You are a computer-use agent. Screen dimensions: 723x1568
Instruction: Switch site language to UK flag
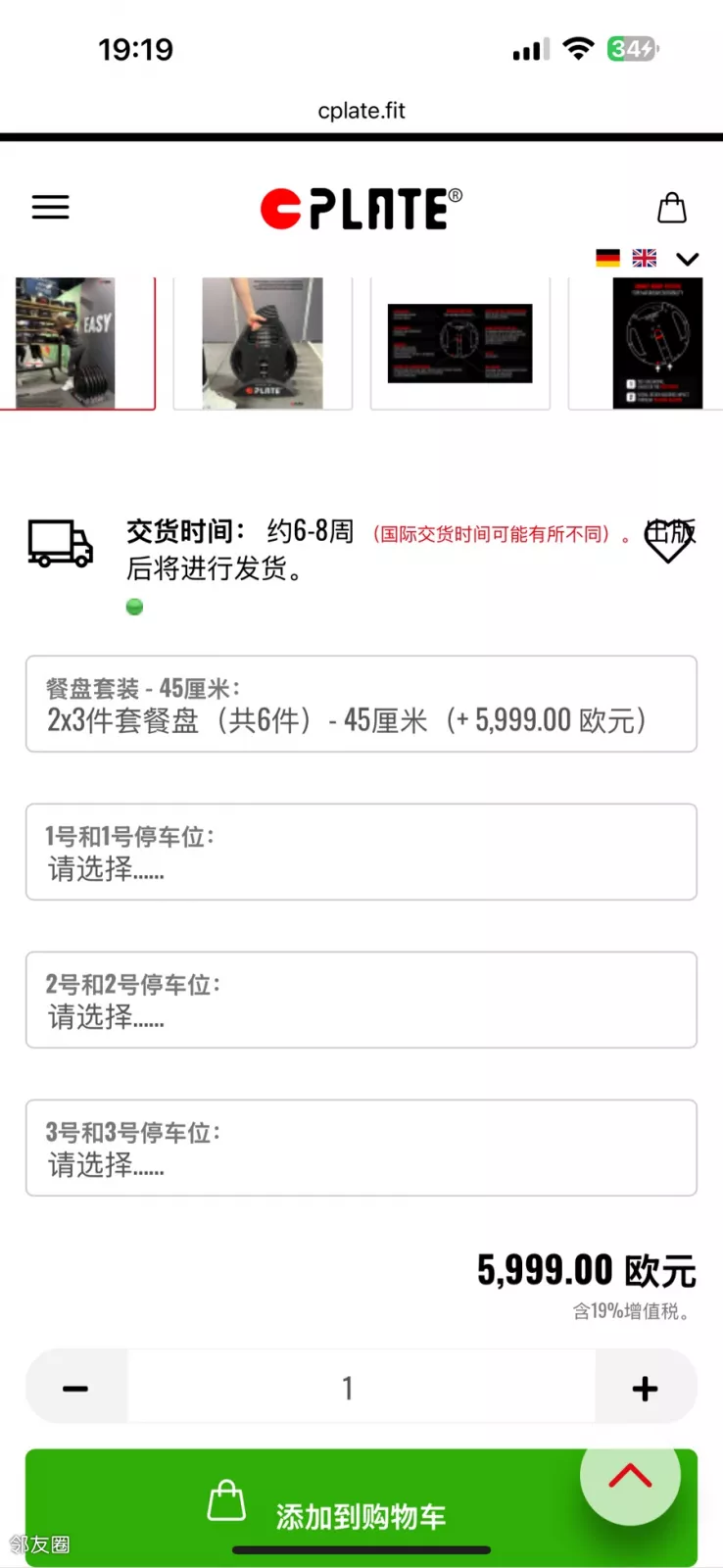point(644,258)
